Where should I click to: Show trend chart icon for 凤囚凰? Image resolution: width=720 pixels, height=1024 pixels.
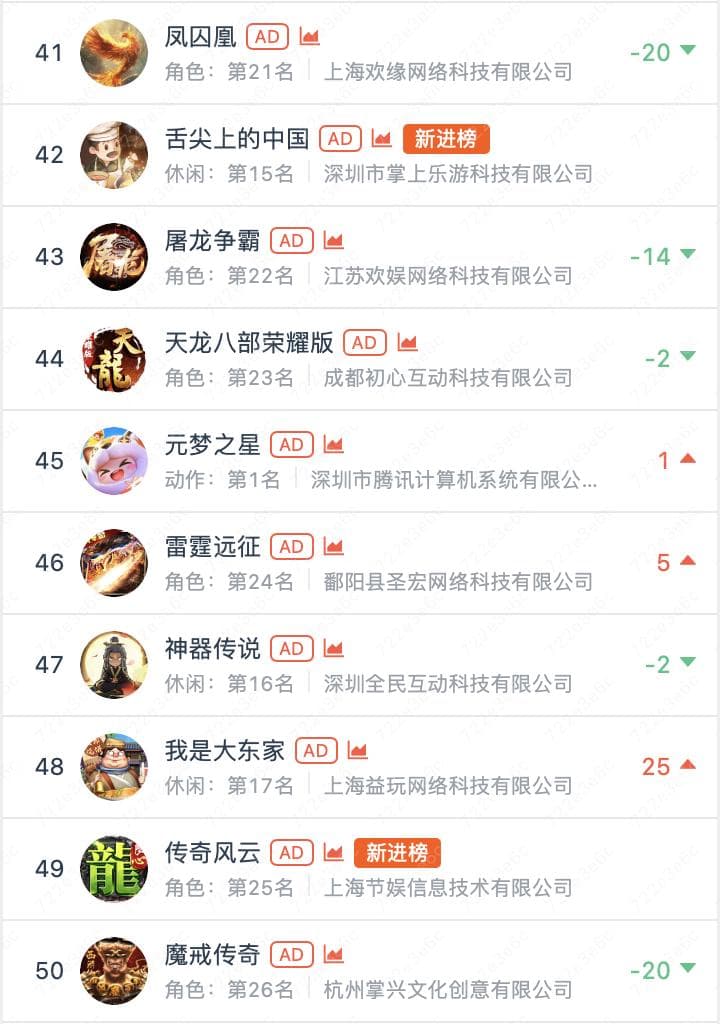[x=309, y=37]
